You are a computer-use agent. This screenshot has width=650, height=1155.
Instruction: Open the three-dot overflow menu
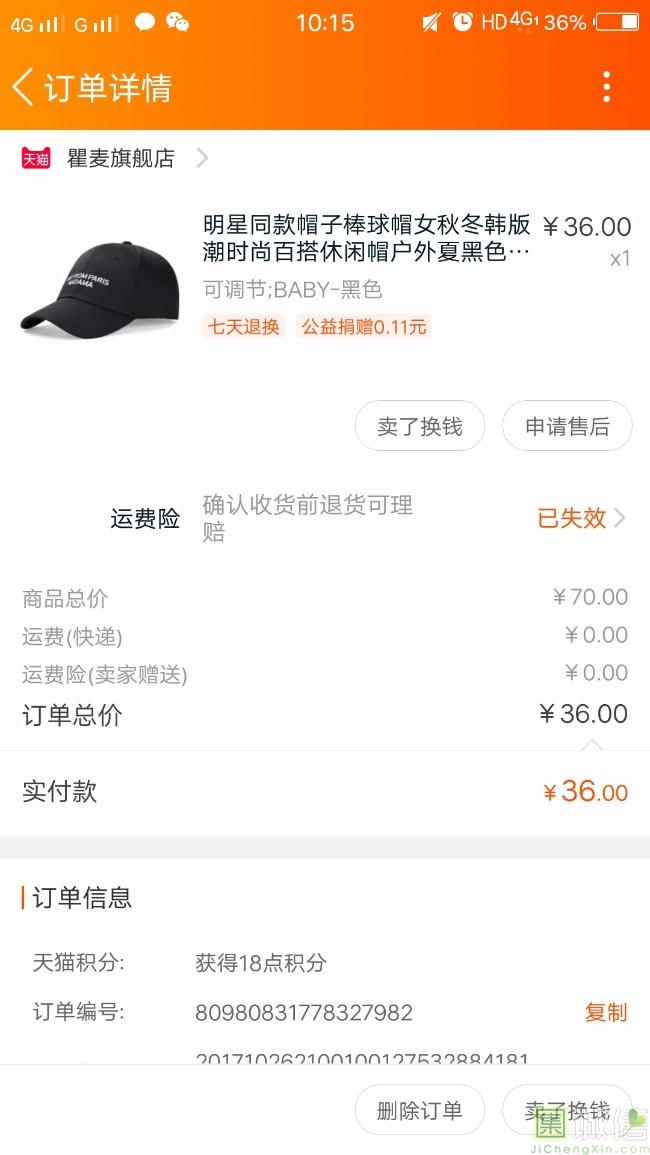click(606, 87)
